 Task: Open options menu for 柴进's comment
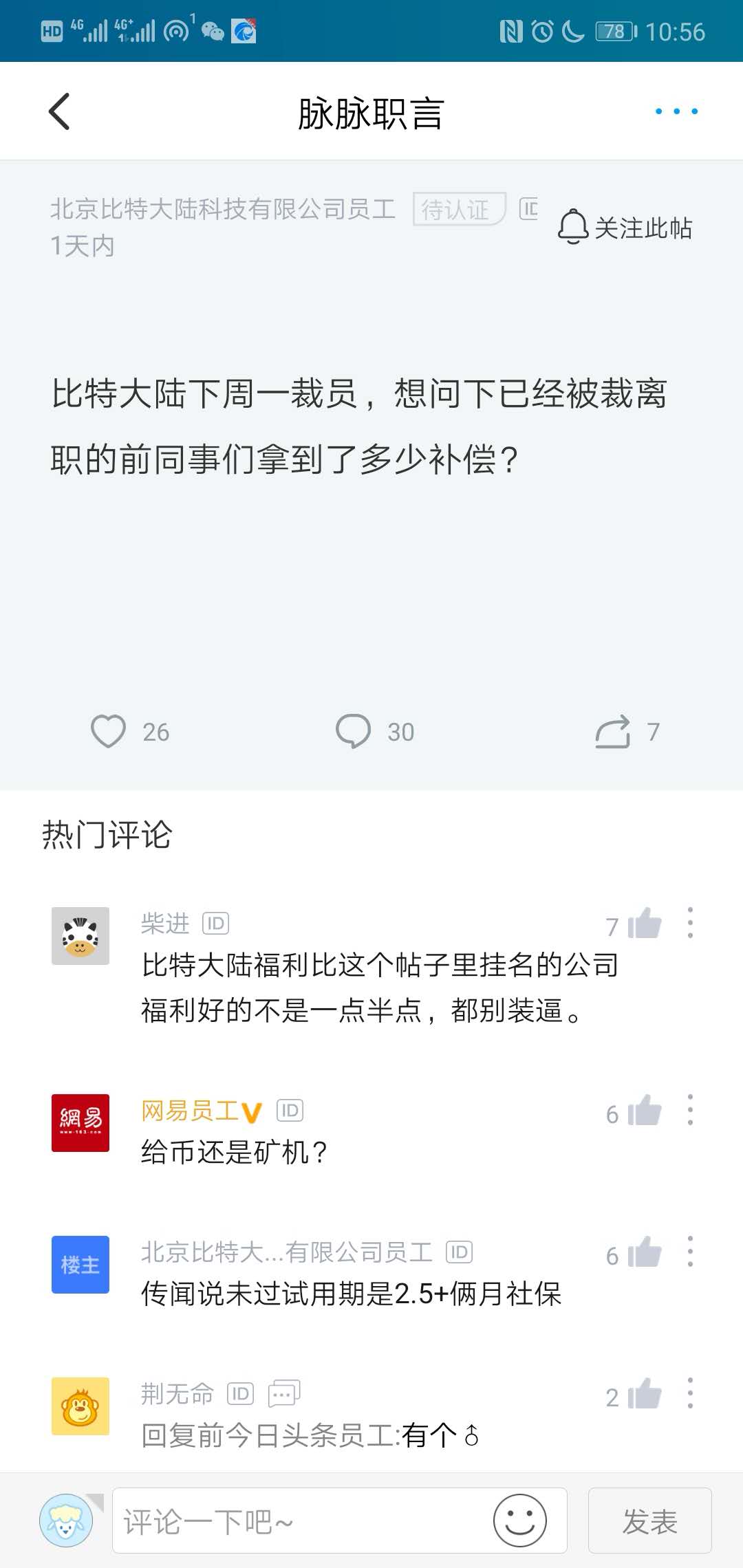click(x=690, y=923)
